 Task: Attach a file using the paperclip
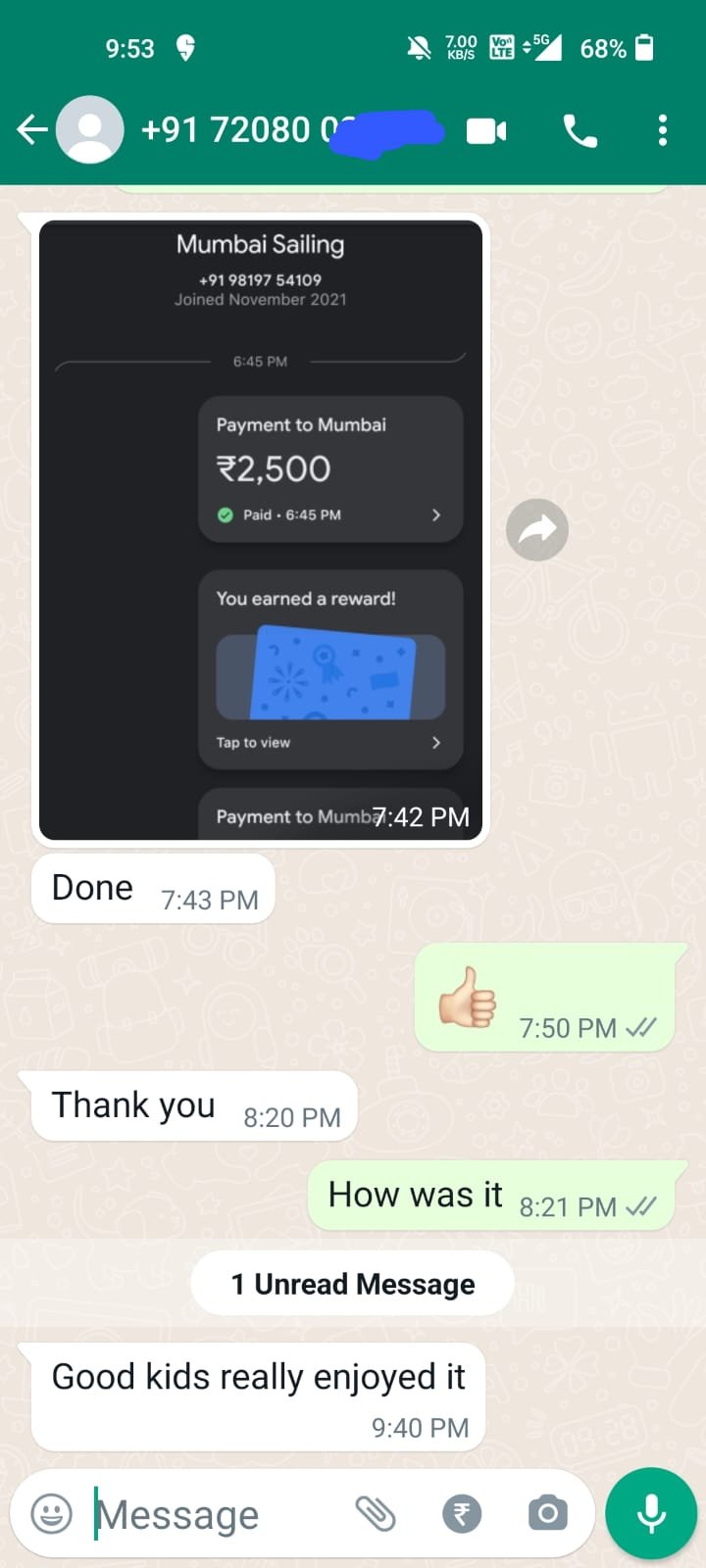coord(376,1514)
